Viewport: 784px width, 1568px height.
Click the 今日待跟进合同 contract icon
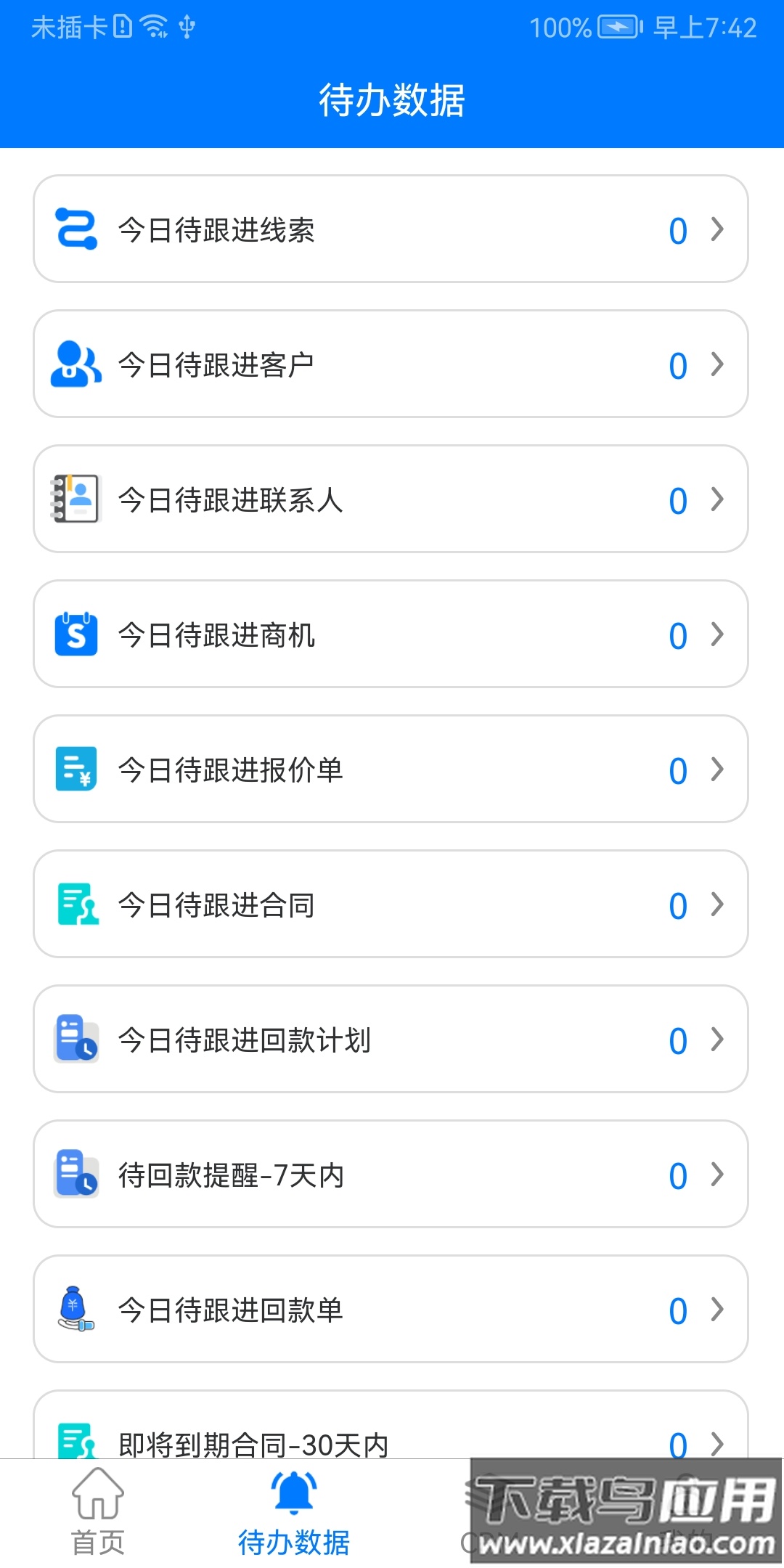tap(77, 905)
